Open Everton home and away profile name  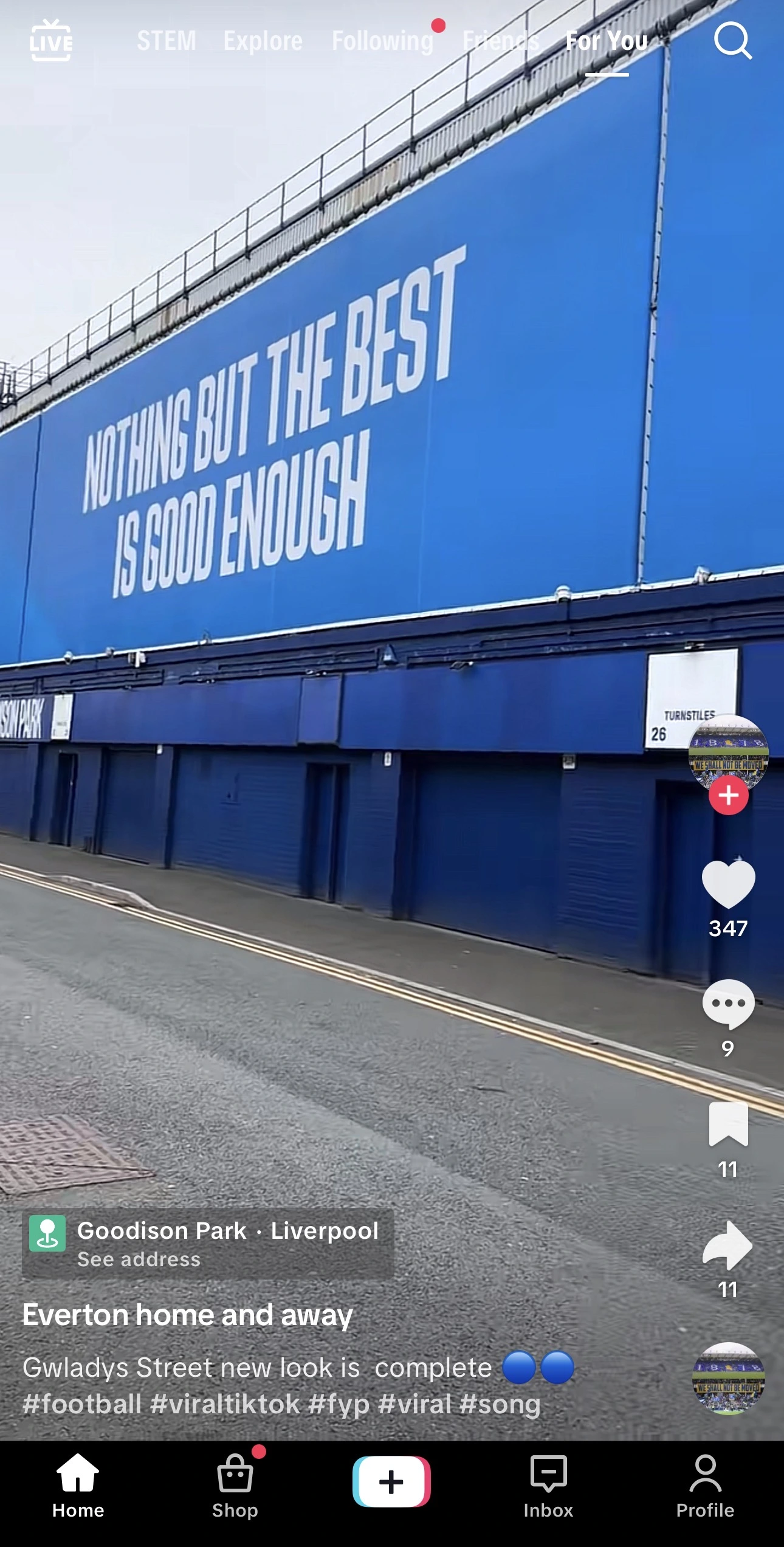pos(187,1315)
